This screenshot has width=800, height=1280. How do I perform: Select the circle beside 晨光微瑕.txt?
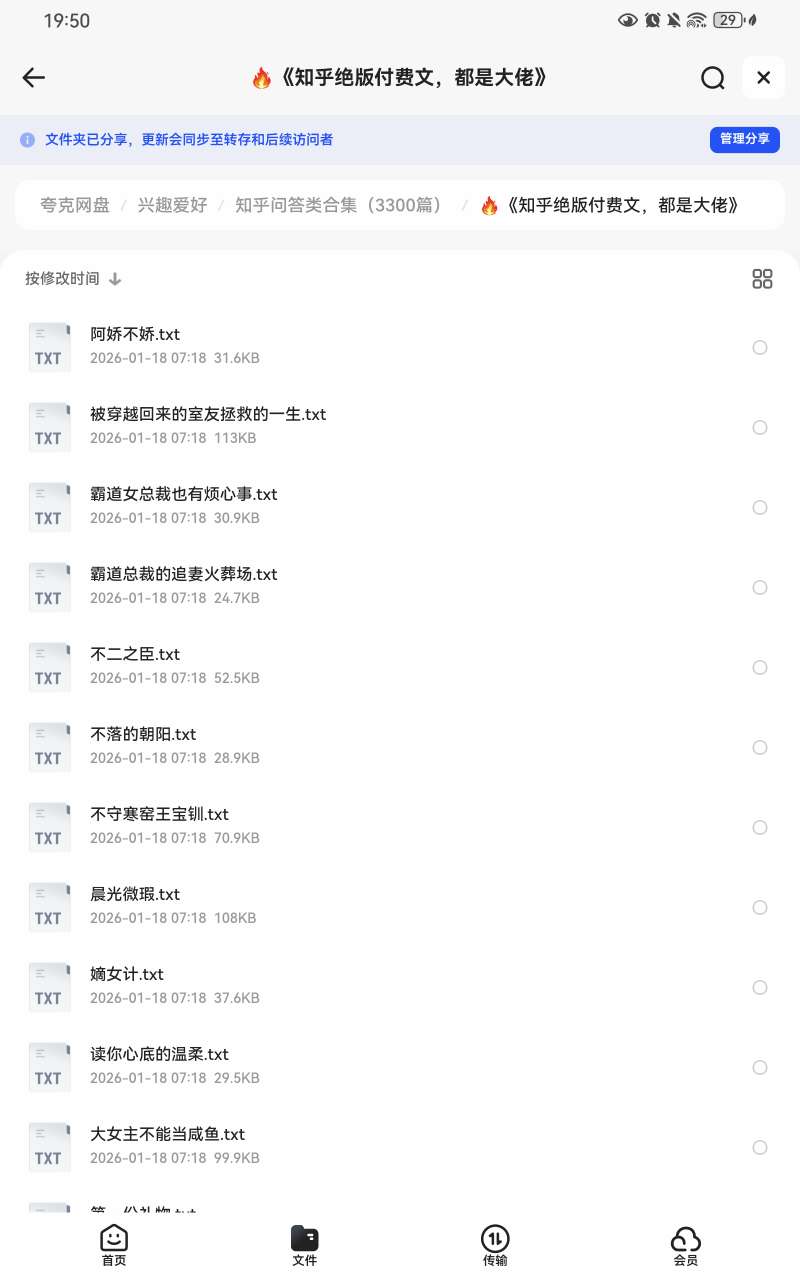(x=760, y=907)
